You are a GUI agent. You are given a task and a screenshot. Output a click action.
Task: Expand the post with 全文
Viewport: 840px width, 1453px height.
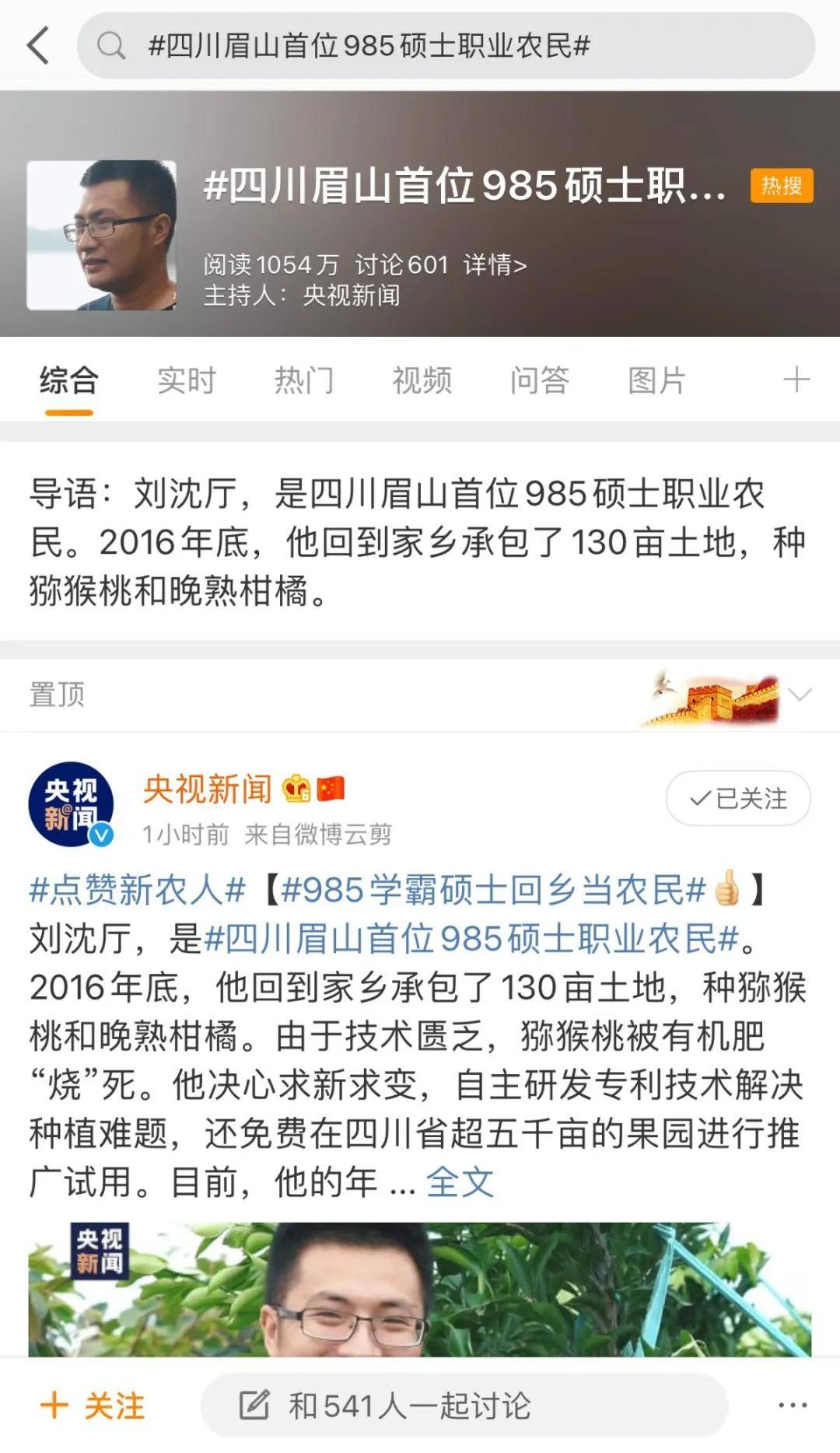click(460, 1182)
